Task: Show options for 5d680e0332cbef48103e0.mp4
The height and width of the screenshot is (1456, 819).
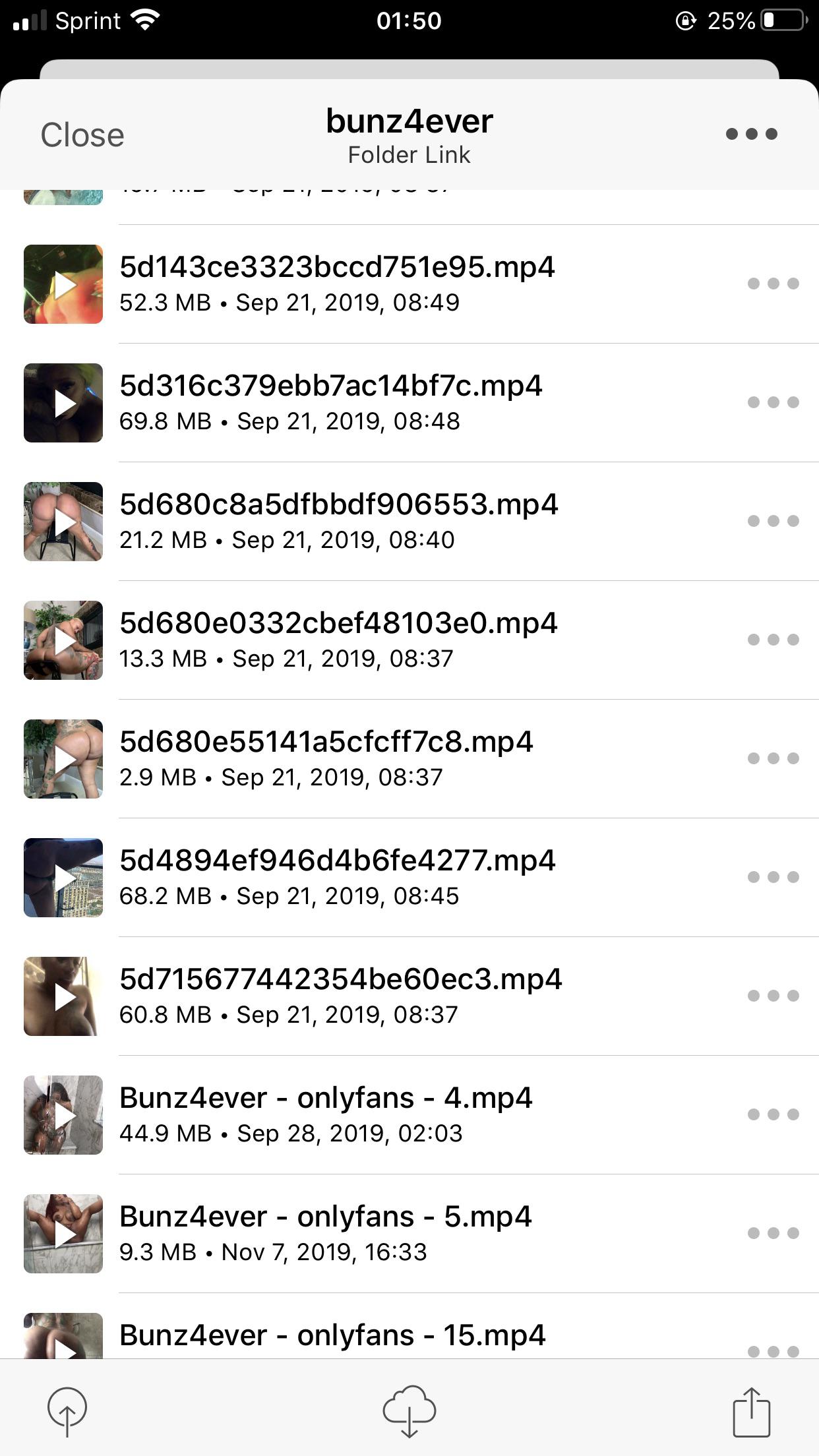Action: point(773,640)
